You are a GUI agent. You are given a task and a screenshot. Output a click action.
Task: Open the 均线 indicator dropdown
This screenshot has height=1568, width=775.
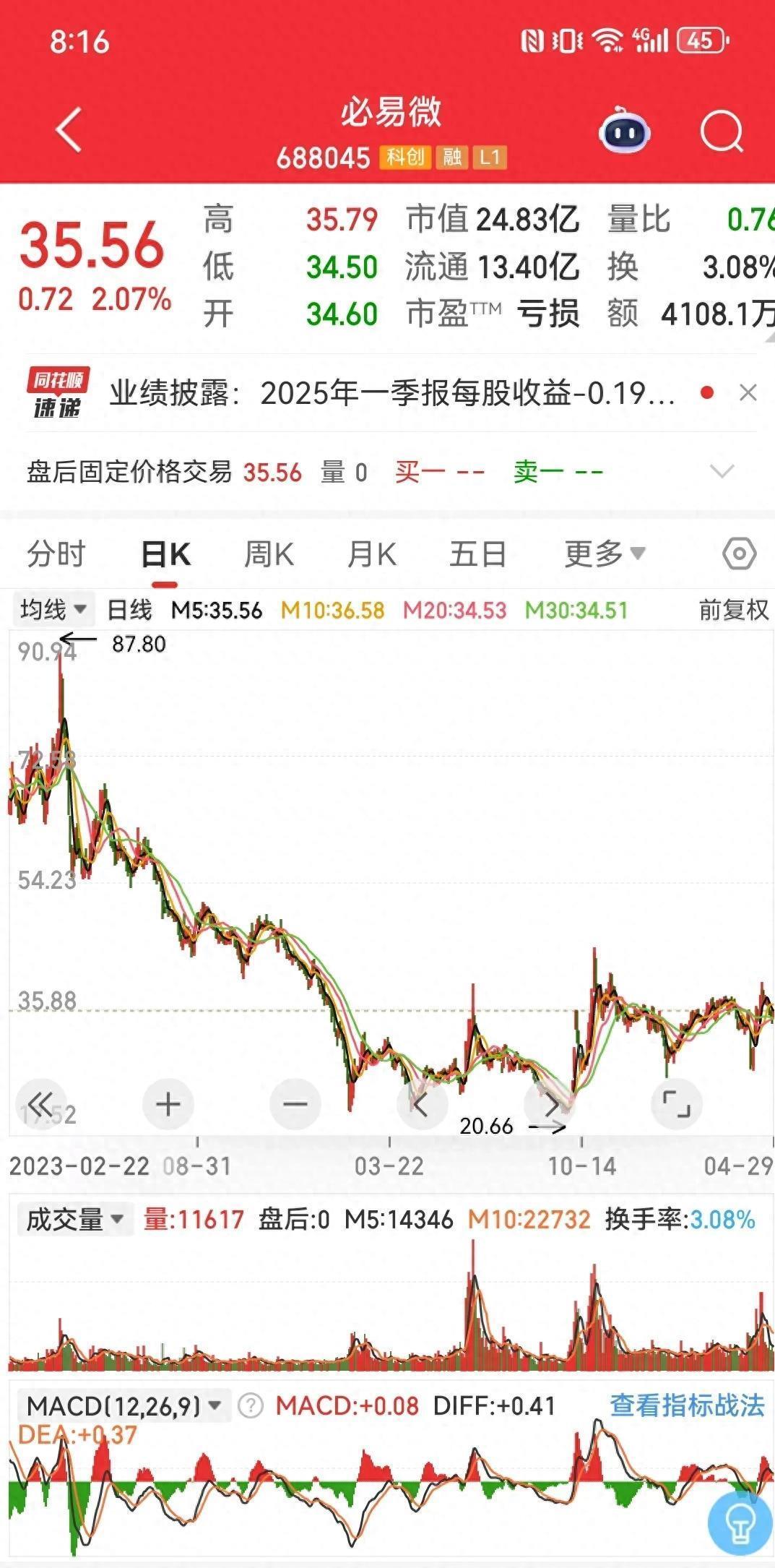pyautogui.click(x=53, y=610)
